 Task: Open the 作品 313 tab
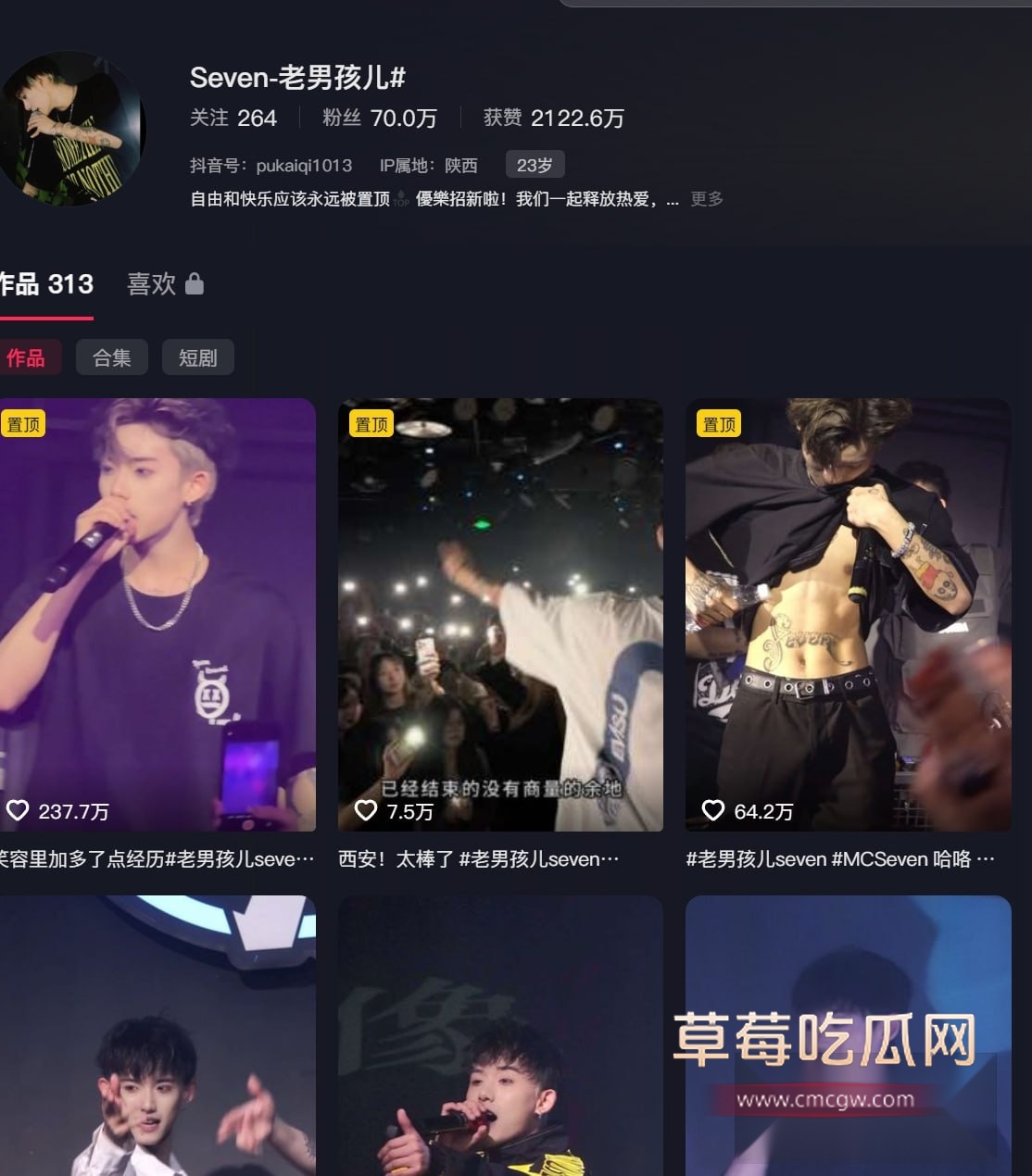(44, 284)
